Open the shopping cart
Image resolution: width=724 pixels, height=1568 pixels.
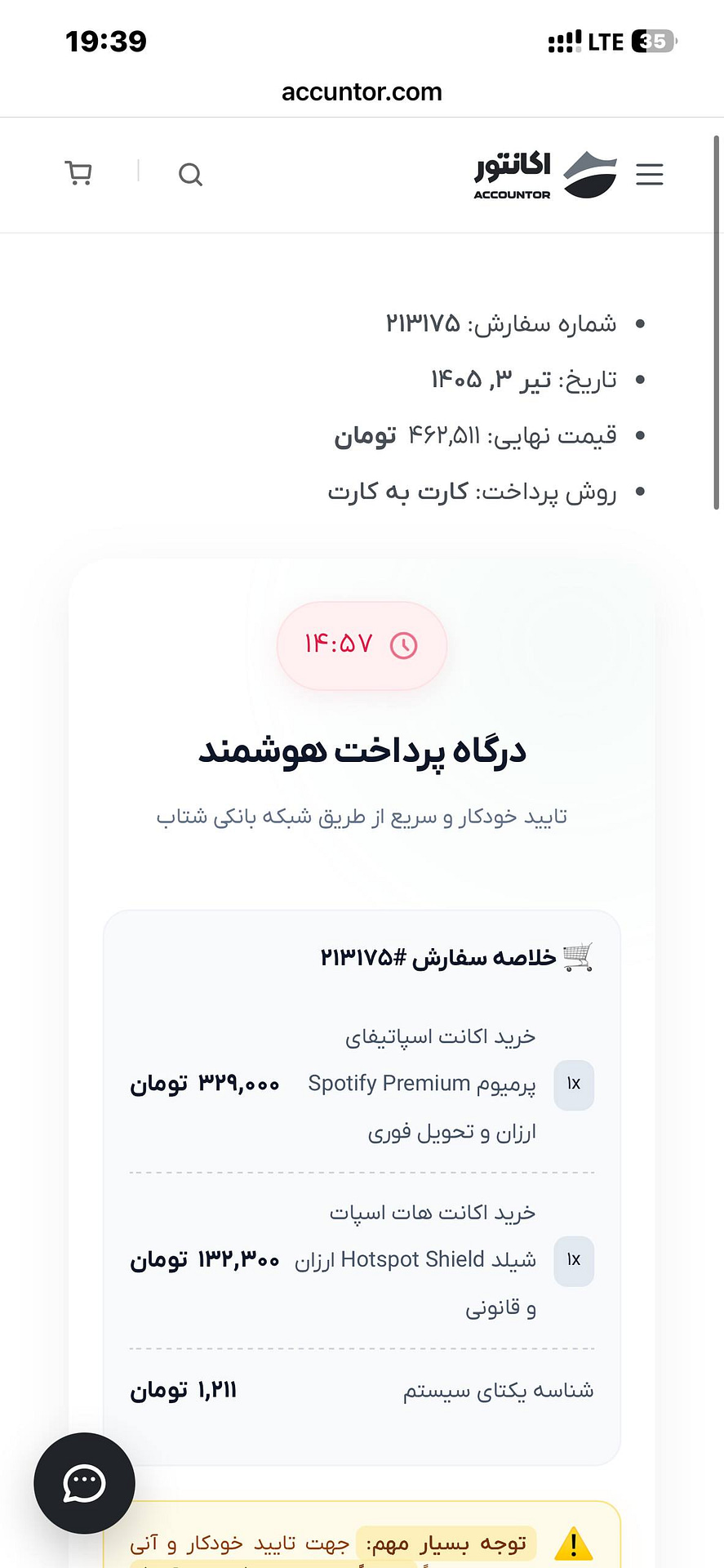point(78,173)
